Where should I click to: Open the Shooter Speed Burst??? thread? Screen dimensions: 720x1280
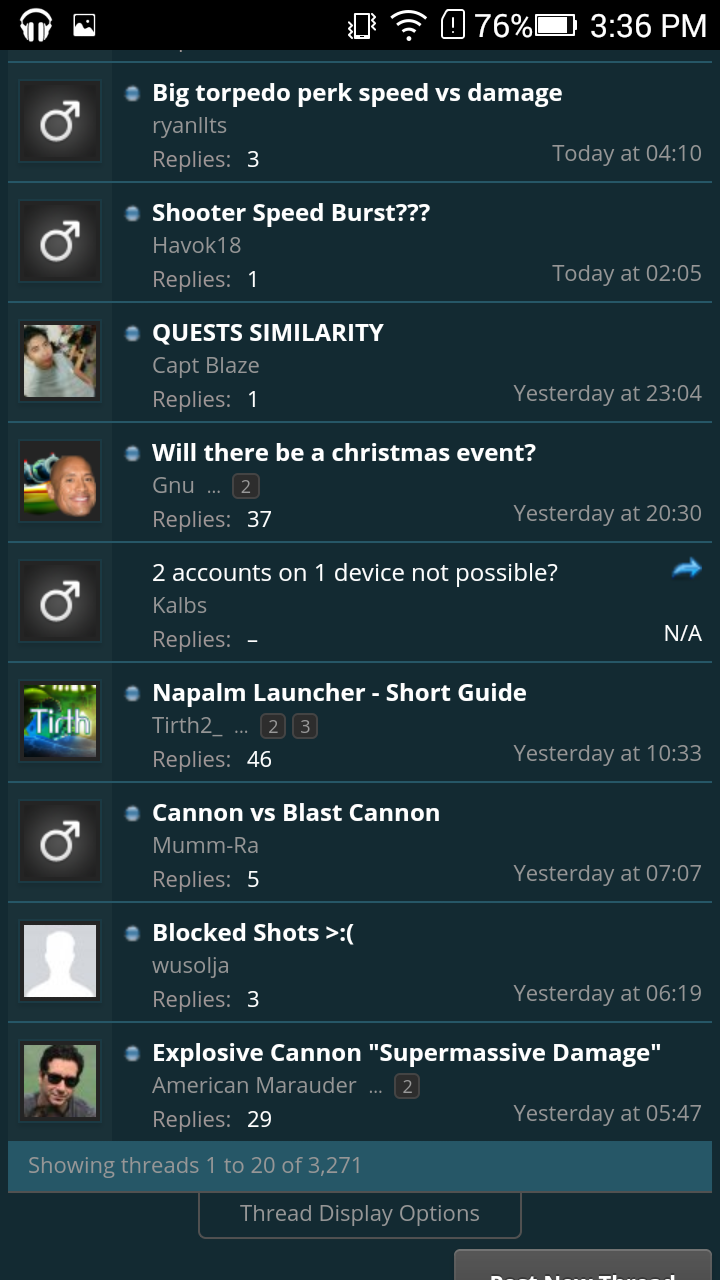click(x=291, y=213)
